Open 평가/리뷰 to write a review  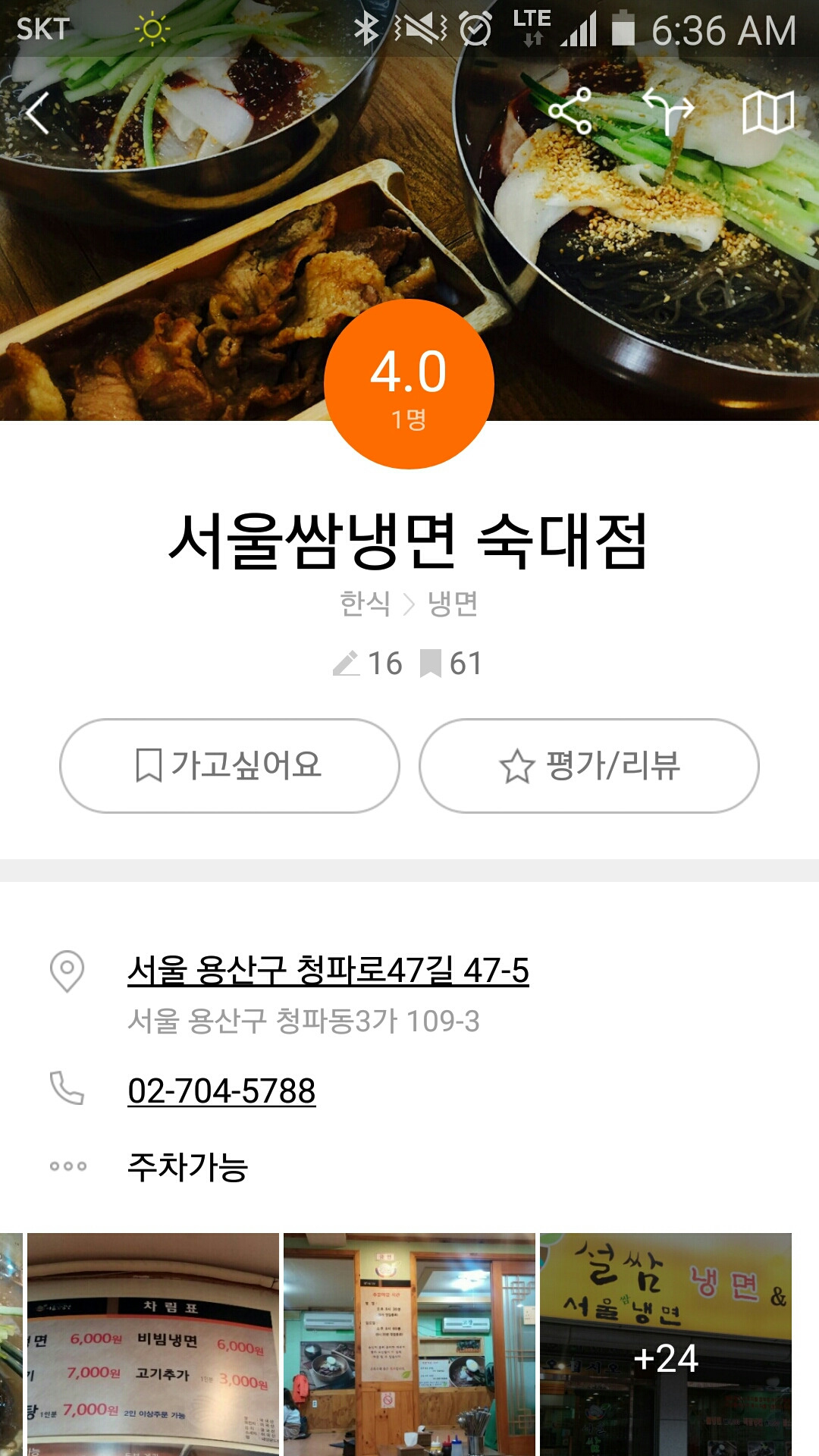pyautogui.click(x=589, y=765)
